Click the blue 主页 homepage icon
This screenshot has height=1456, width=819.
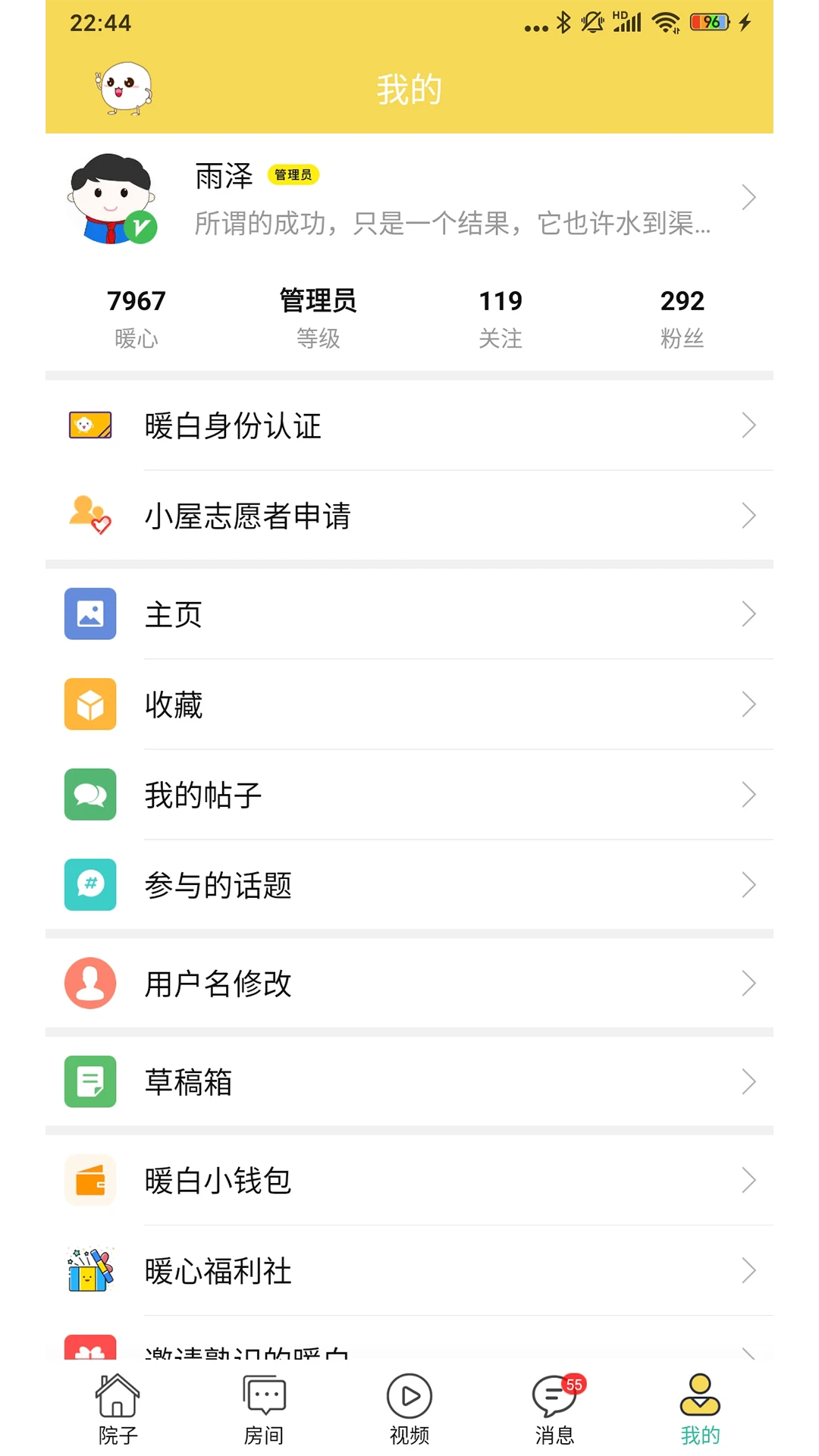pyautogui.click(x=89, y=614)
